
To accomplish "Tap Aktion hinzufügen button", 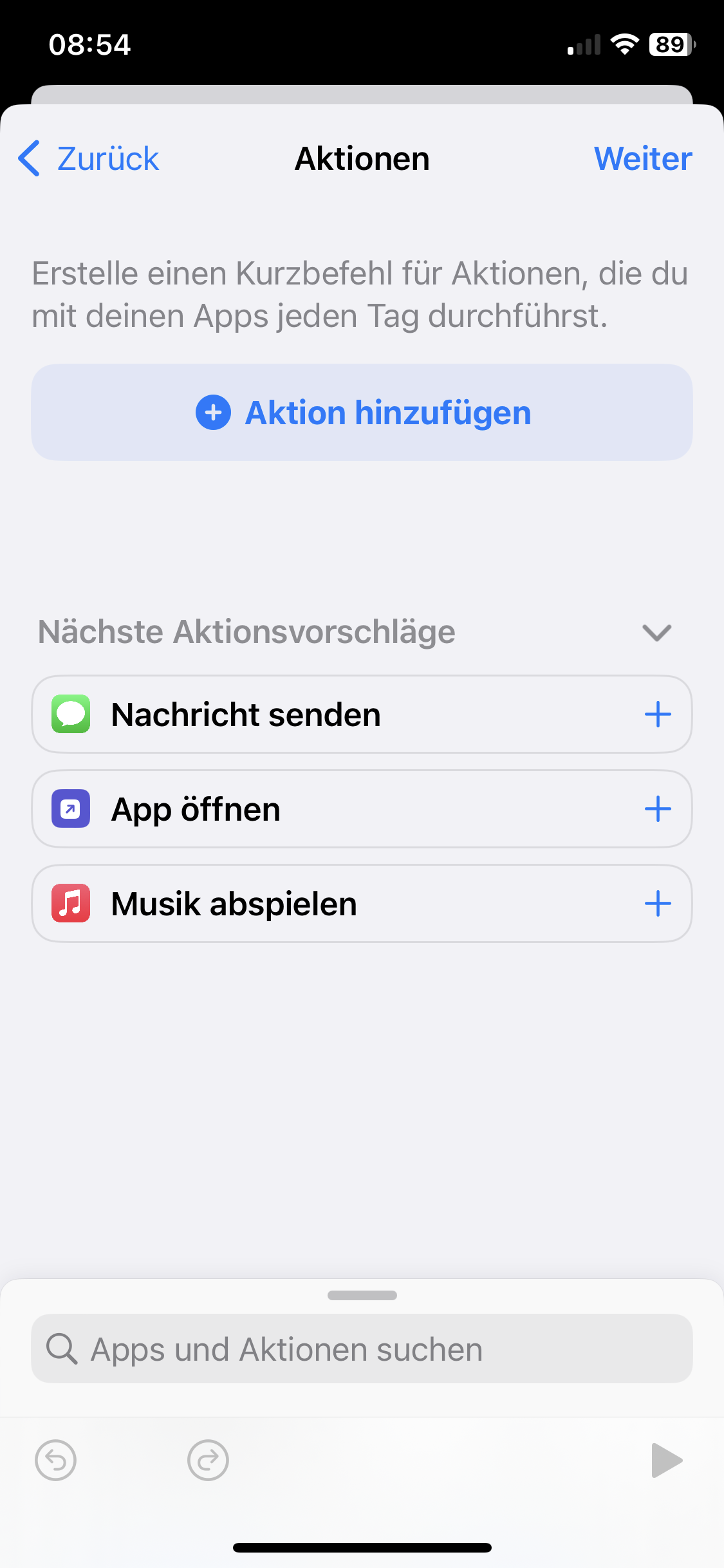I will (x=362, y=413).
